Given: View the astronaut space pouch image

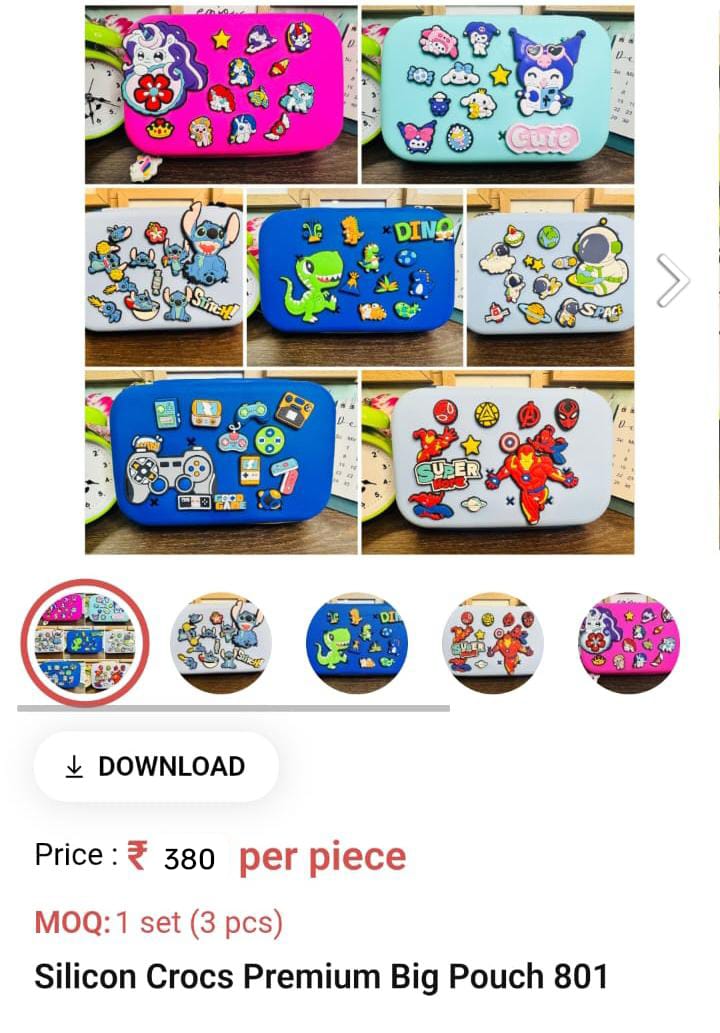Looking at the screenshot, I should 560,275.
